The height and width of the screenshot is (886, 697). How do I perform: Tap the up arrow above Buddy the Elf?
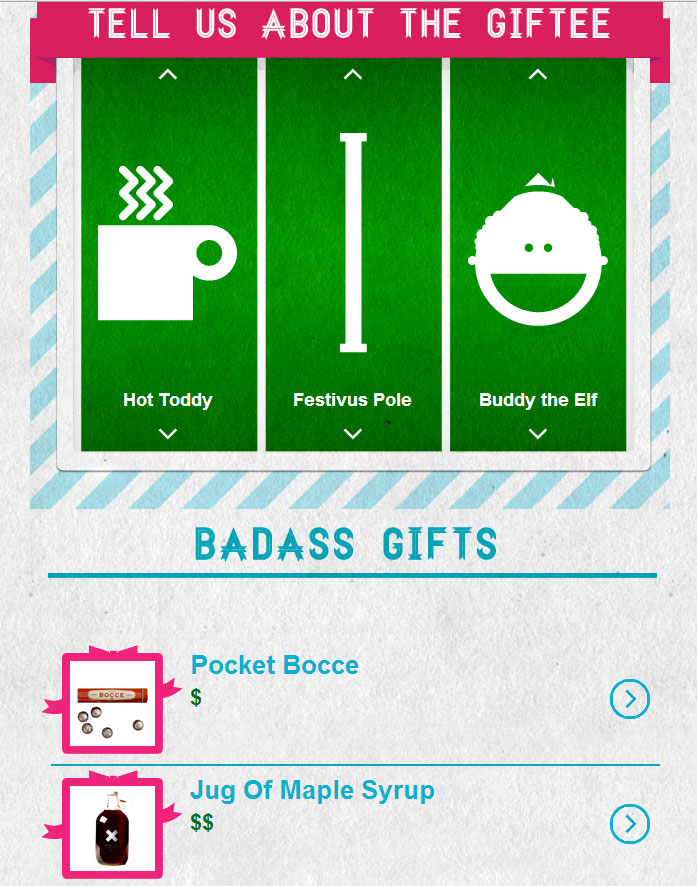[x=538, y=74]
